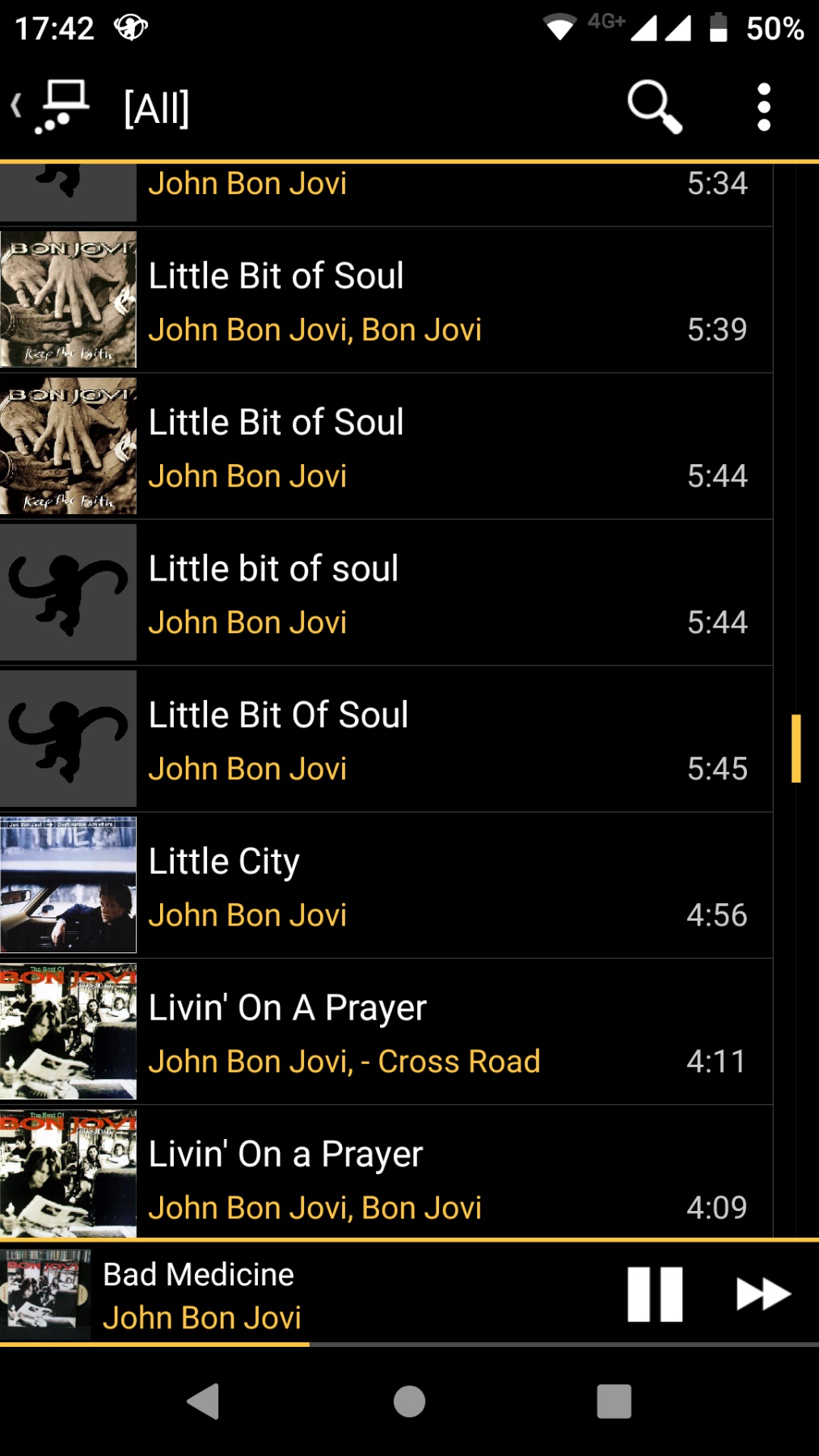The height and width of the screenshot is (1456, 819).
Task: Open the Bad Medicine now playing bar
Action: [323, 1294]
